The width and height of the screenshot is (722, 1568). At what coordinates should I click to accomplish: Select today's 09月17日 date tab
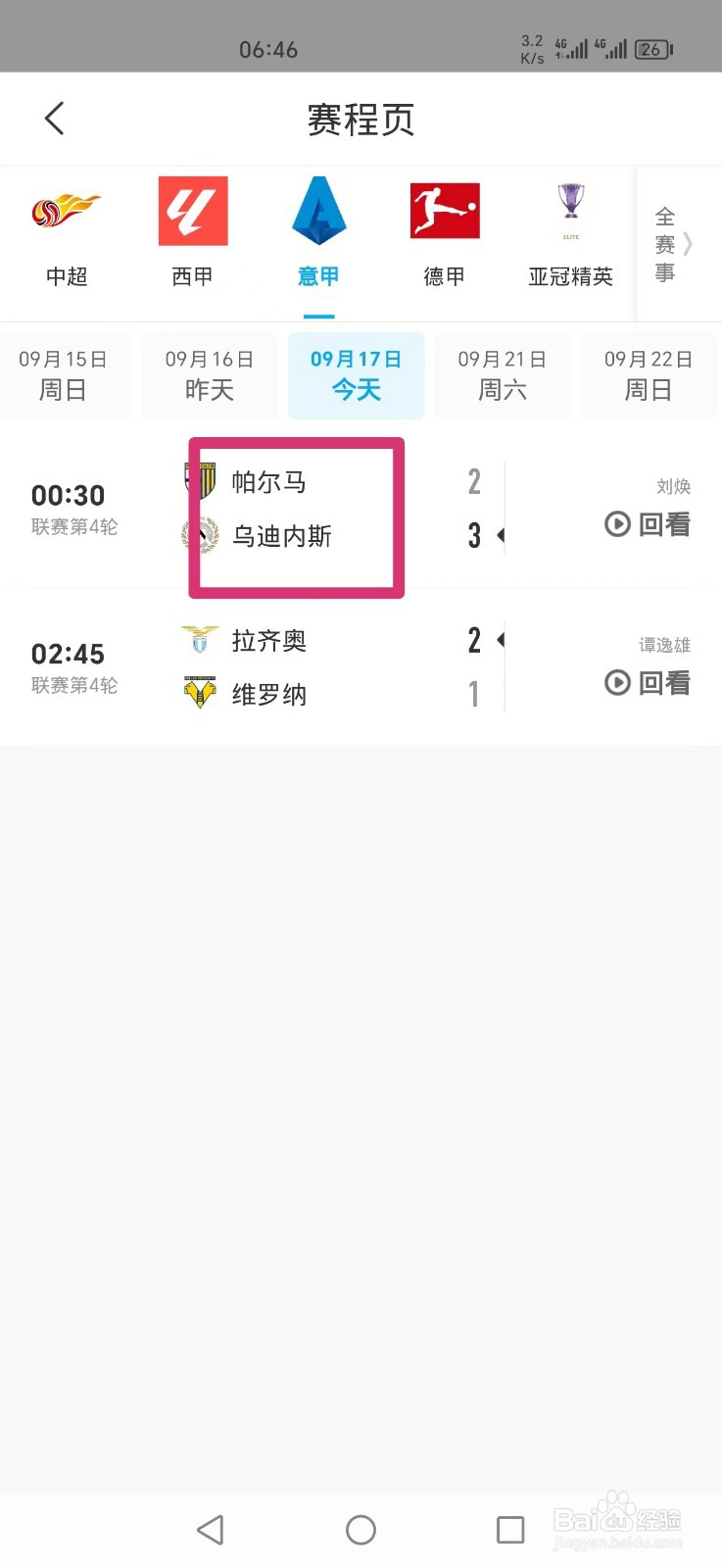tap(357, 374)
